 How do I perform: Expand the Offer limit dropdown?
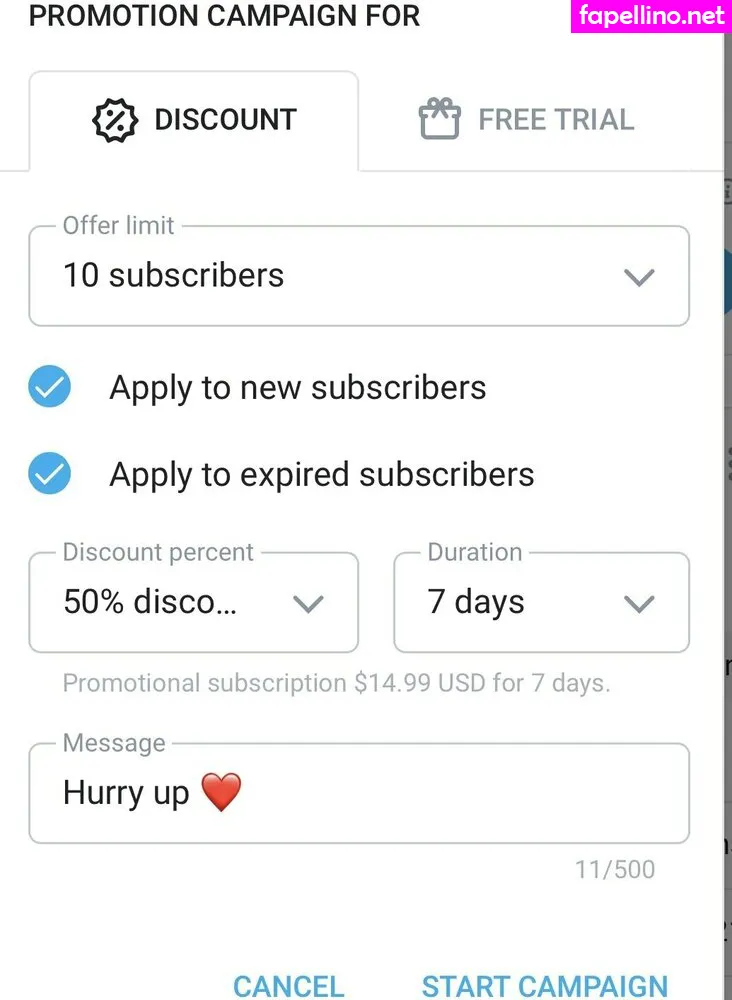pos(358,276)
